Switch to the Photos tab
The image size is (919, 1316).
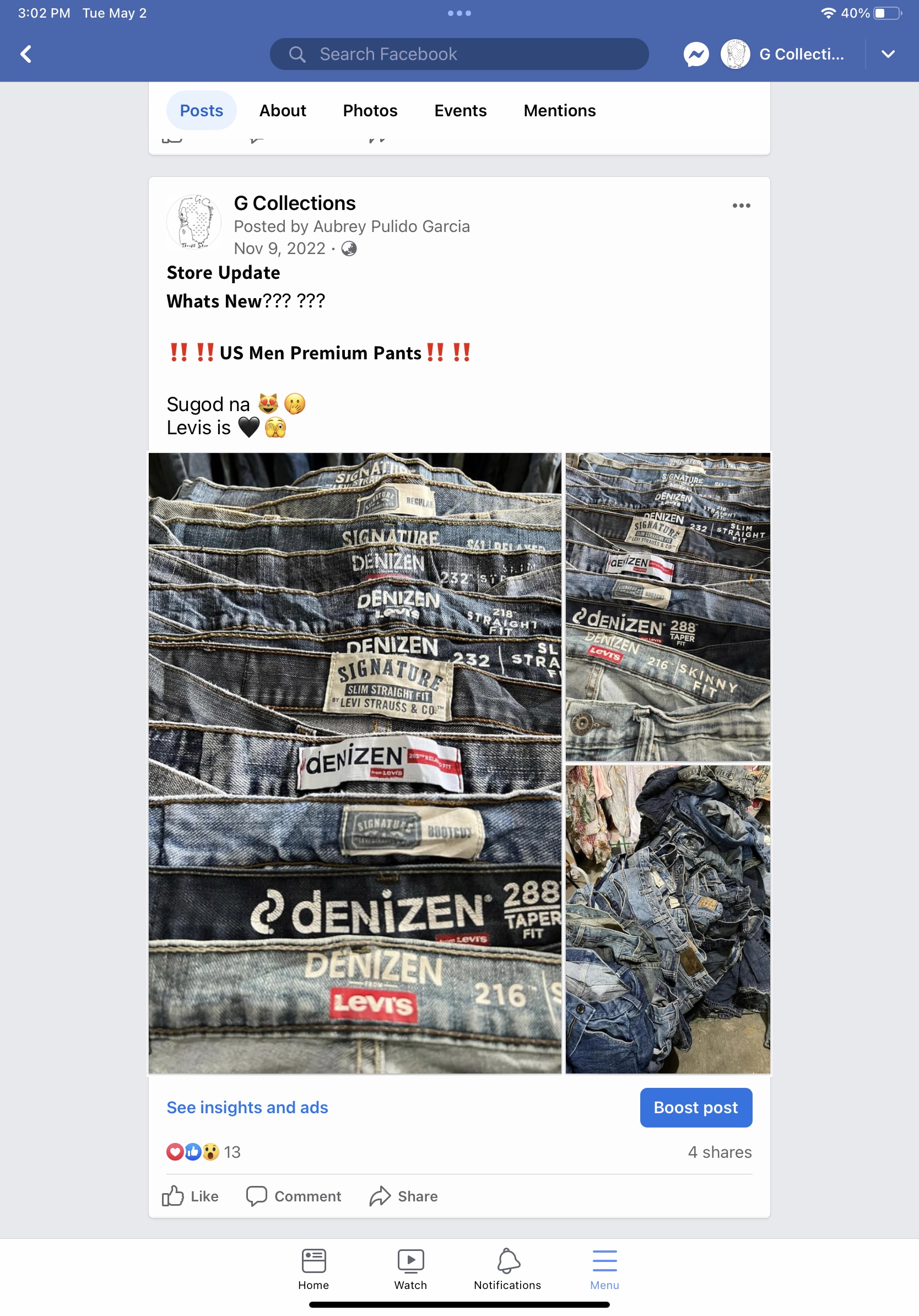click(370, 111)
